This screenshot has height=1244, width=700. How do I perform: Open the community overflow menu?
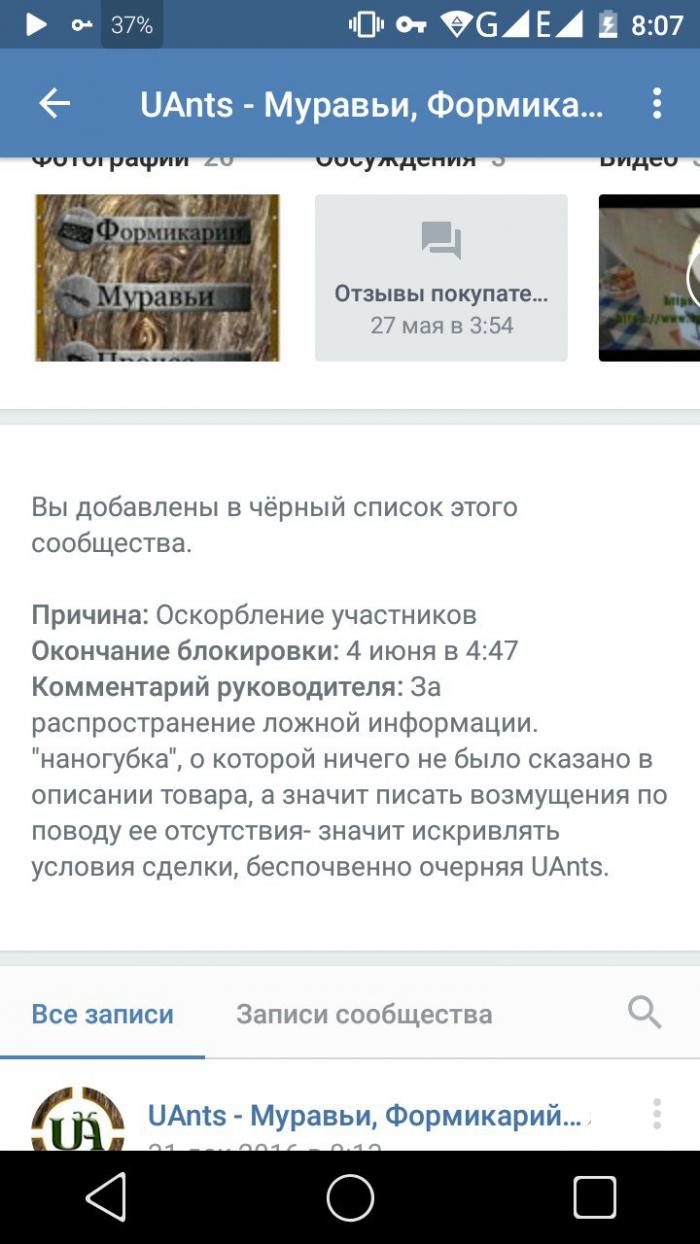pos(656,104)
